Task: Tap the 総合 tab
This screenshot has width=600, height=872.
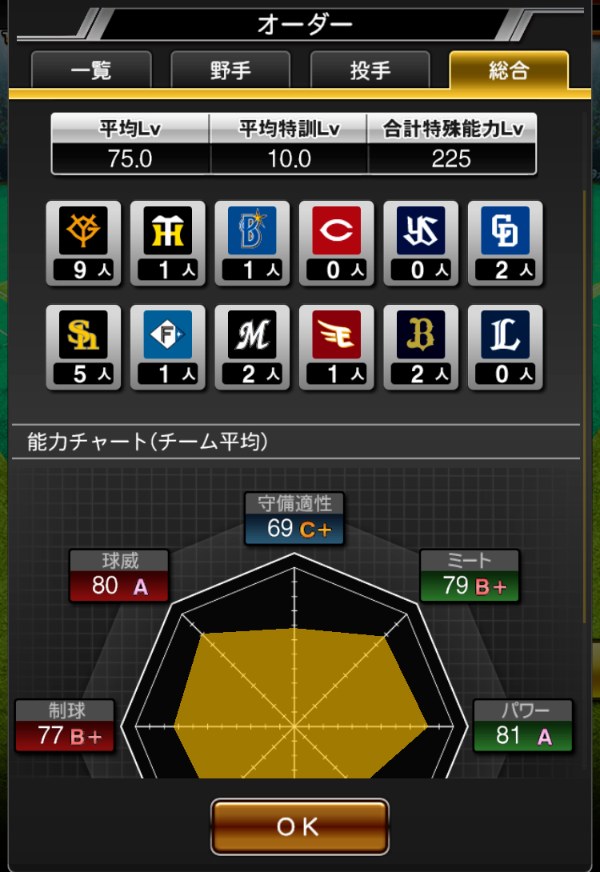Action: [x=509, y=71]
